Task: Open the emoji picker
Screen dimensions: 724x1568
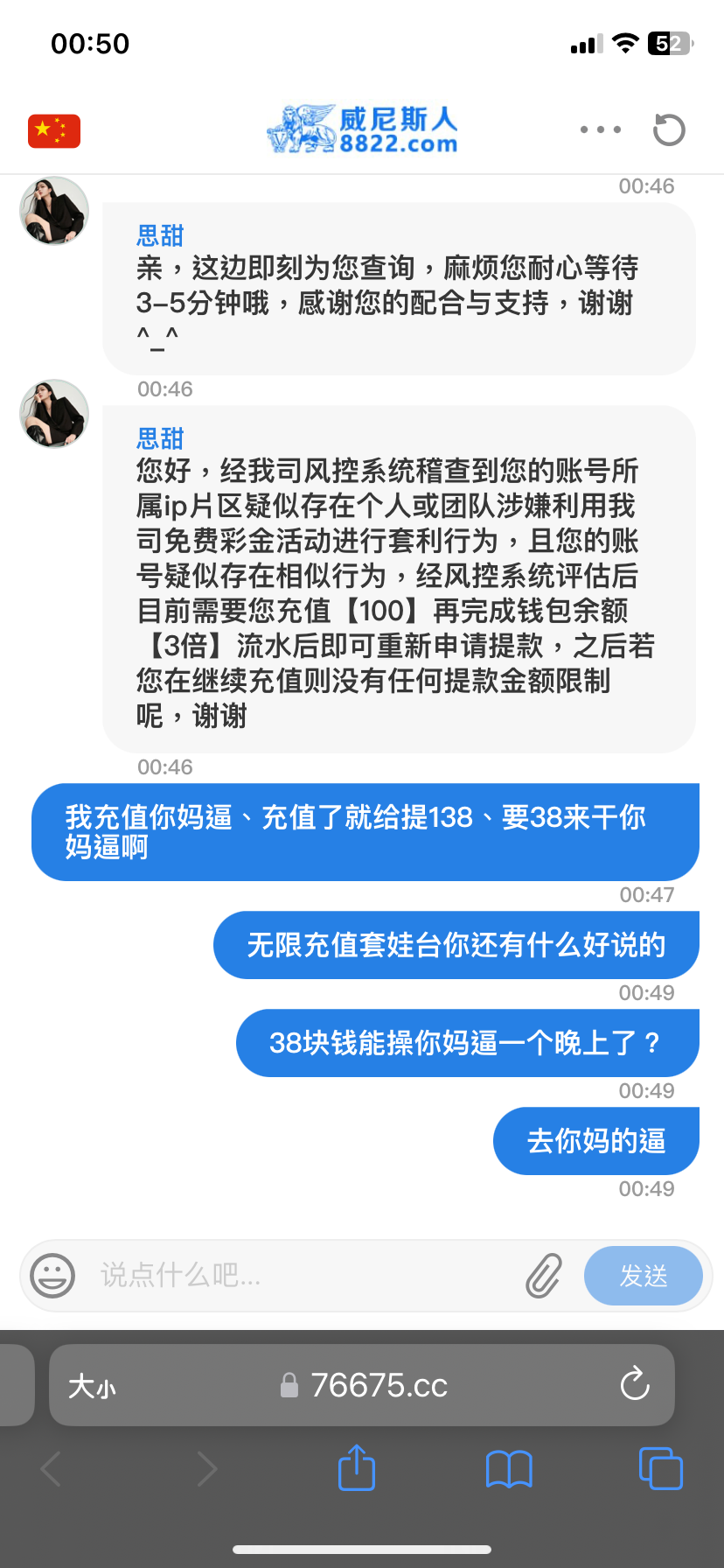Action: point(52,1275)
